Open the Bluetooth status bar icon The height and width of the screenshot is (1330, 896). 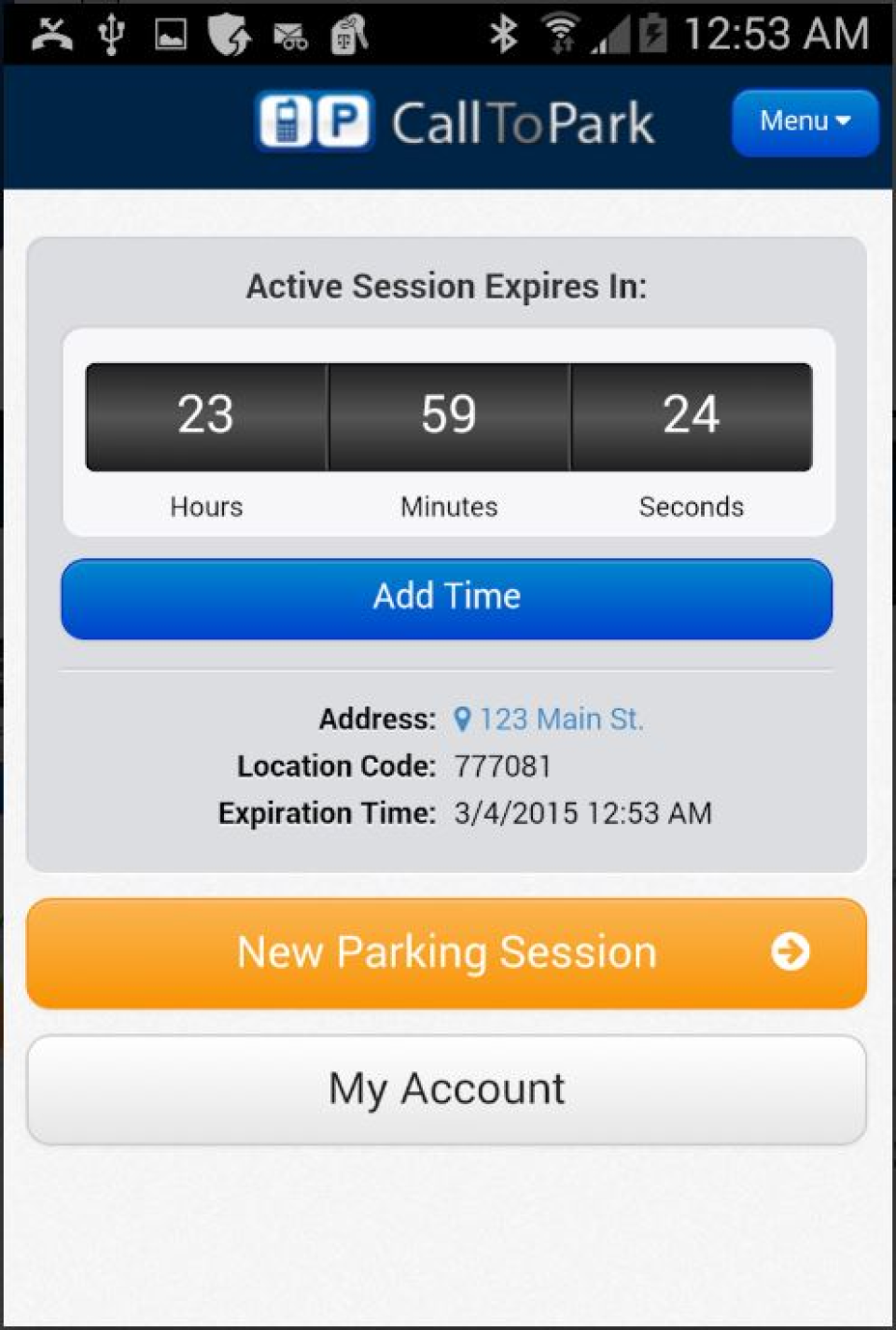coord(504,33)
